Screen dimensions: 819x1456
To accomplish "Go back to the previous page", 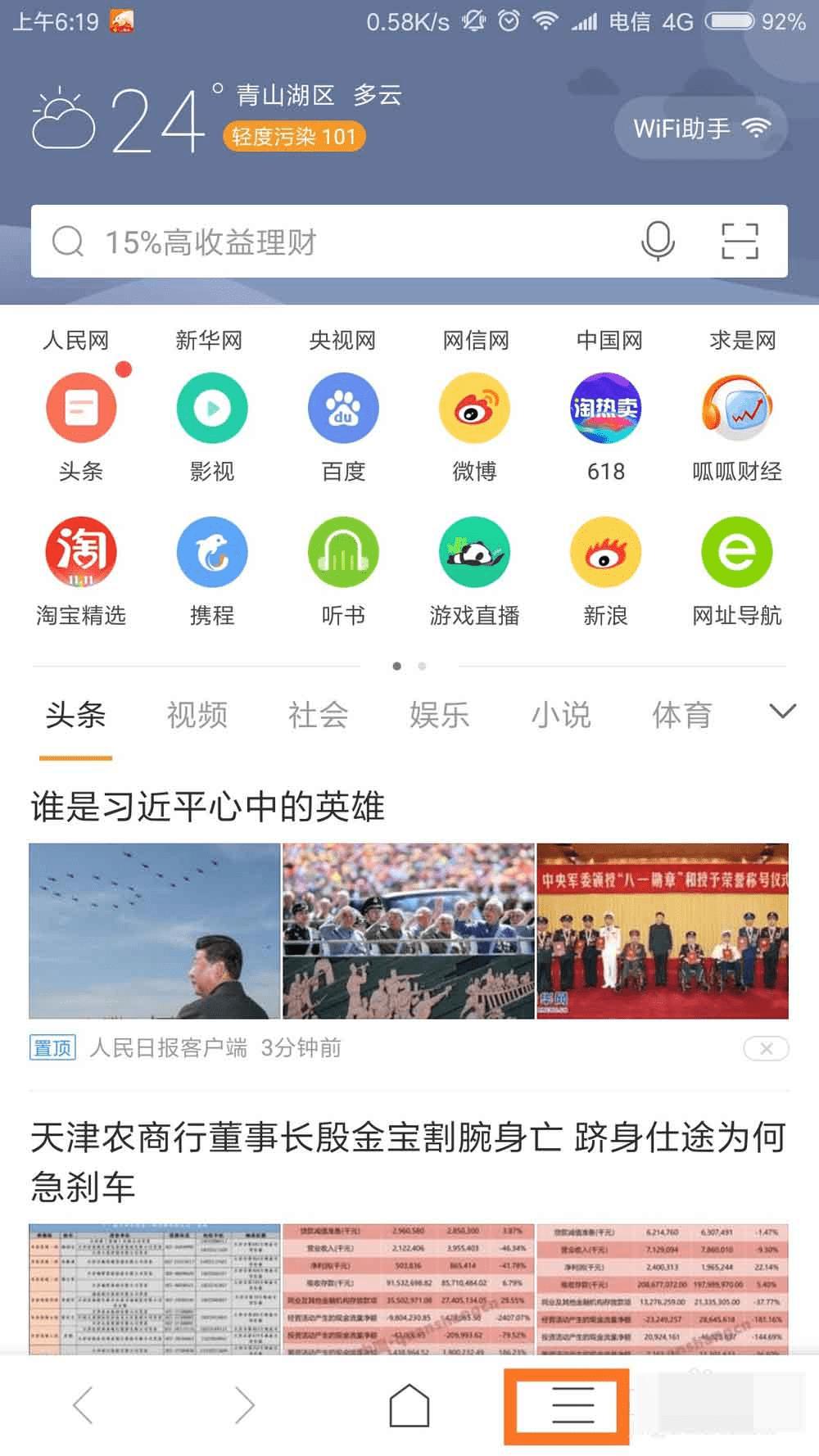I will (x=84, y=1405).
